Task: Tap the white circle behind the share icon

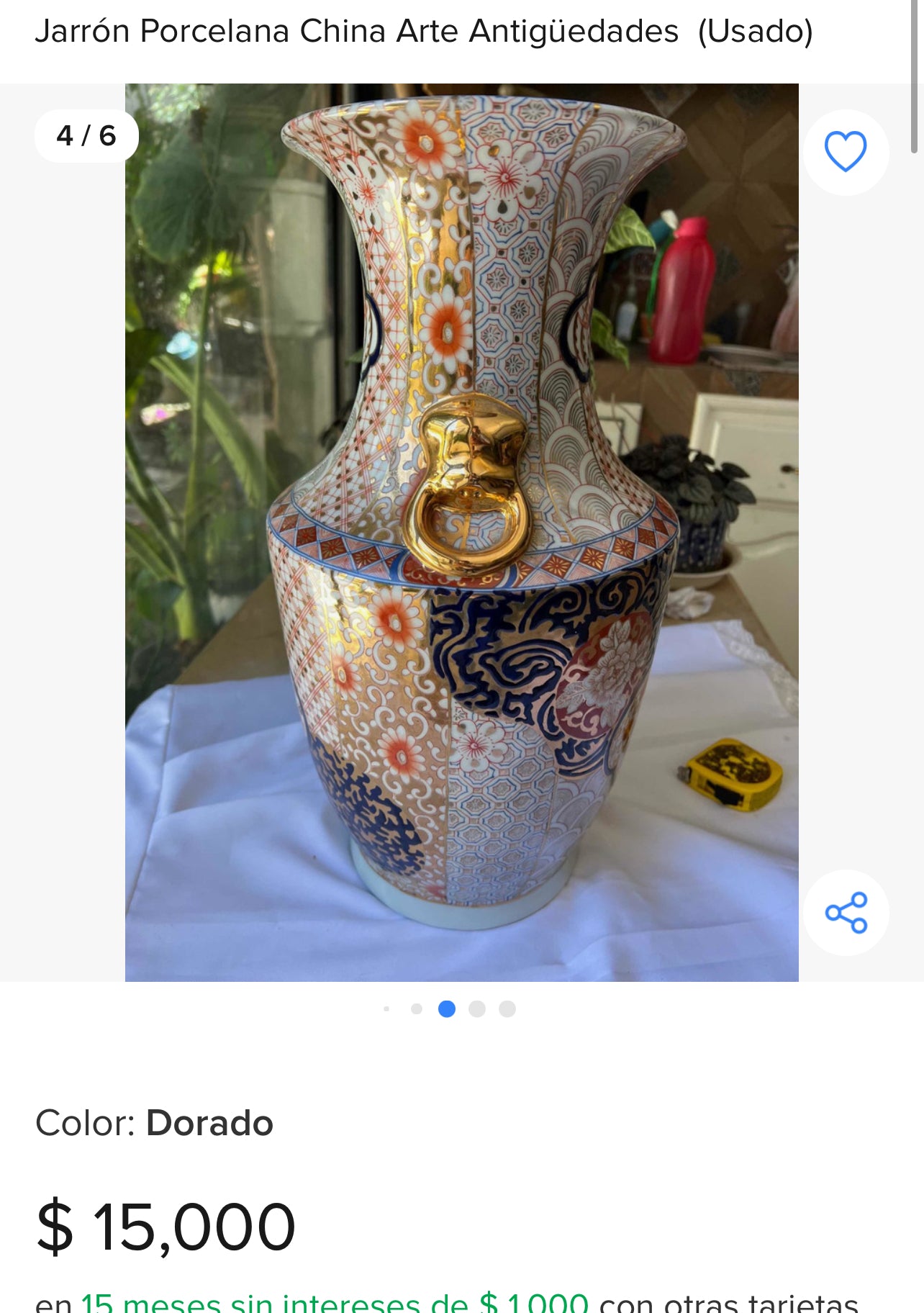Action: click(847, 911)
